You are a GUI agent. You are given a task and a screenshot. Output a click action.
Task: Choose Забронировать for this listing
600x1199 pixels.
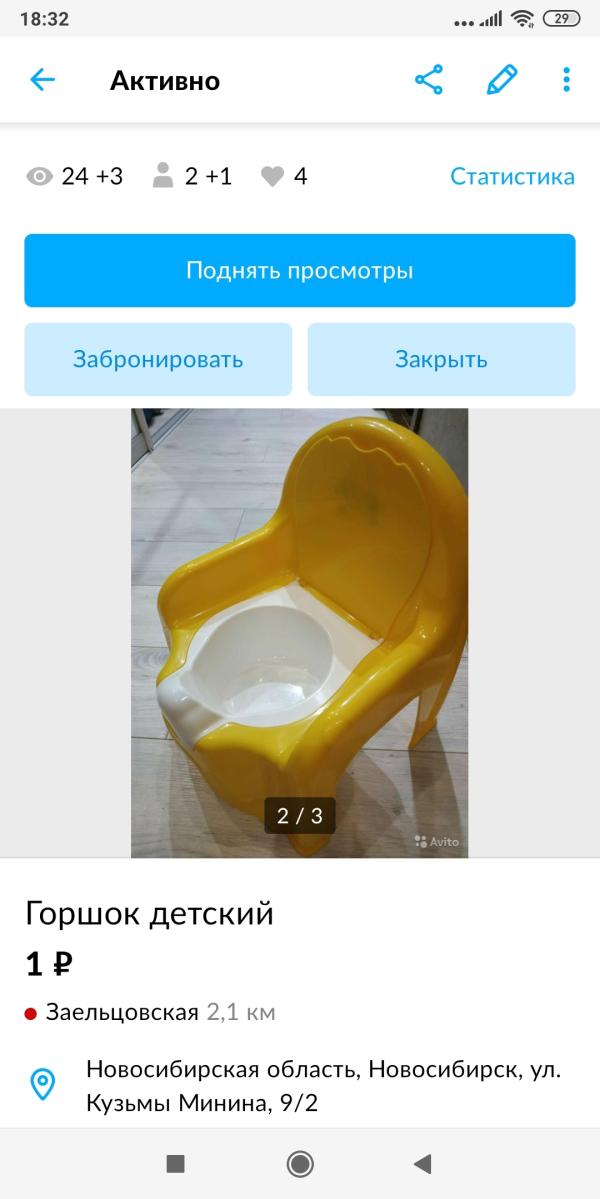click(x=158, y=359)
